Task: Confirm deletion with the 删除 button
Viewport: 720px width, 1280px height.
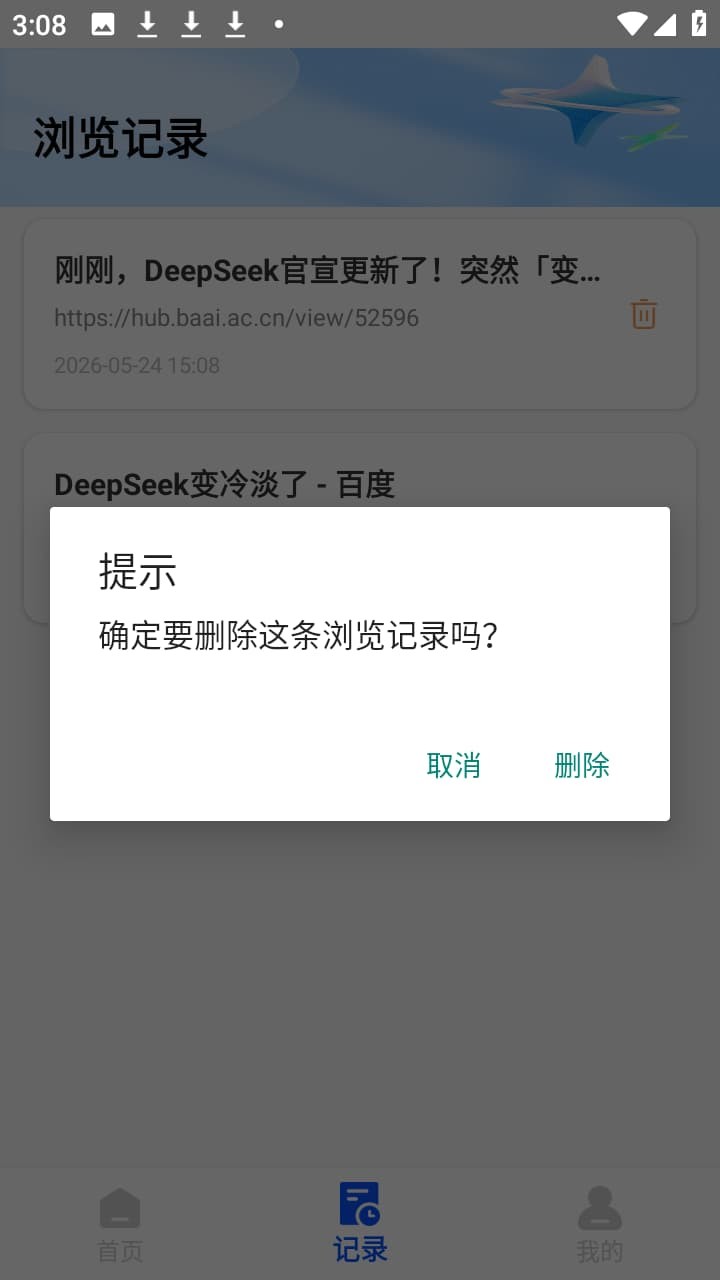Action: (582, 766)
